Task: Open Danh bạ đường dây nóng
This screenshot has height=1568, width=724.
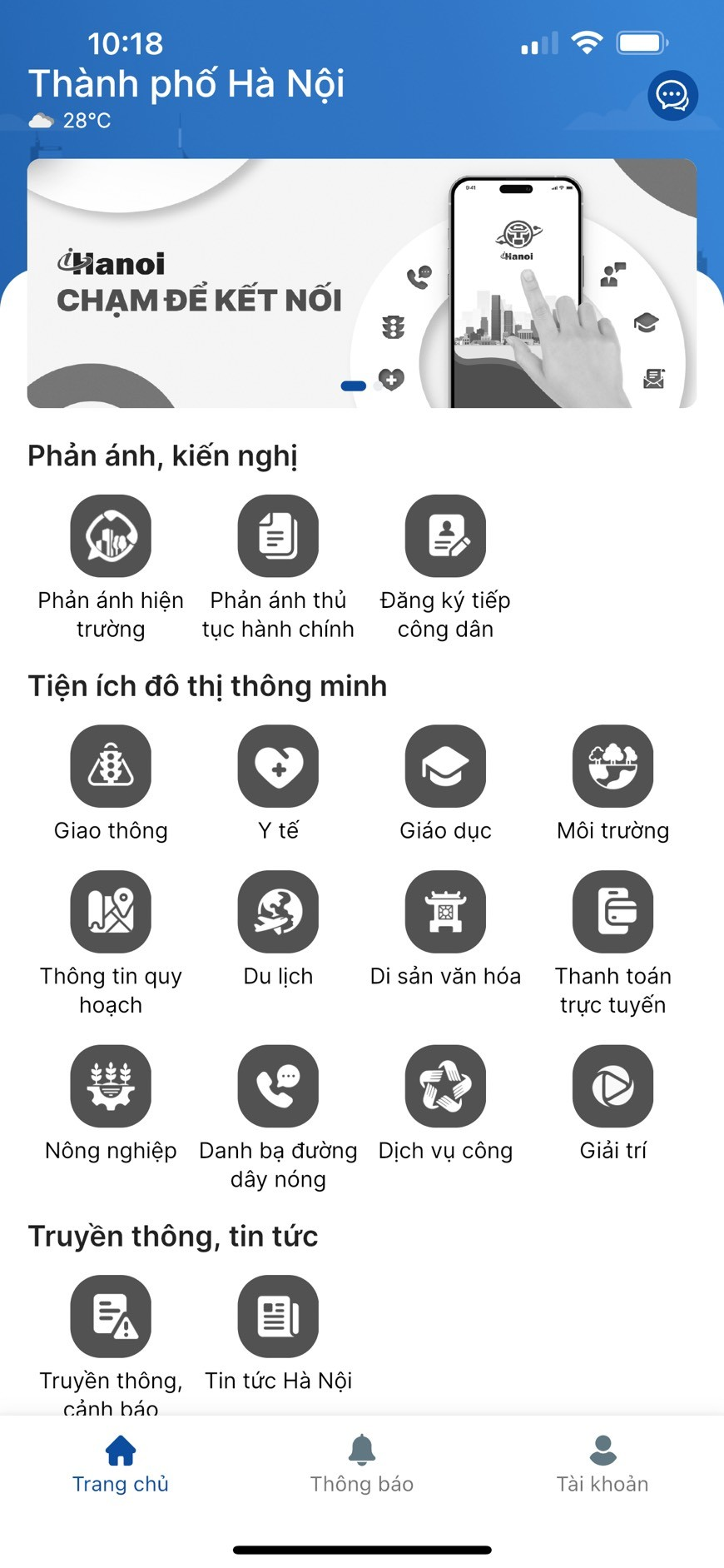Action: click(278, 1086)
